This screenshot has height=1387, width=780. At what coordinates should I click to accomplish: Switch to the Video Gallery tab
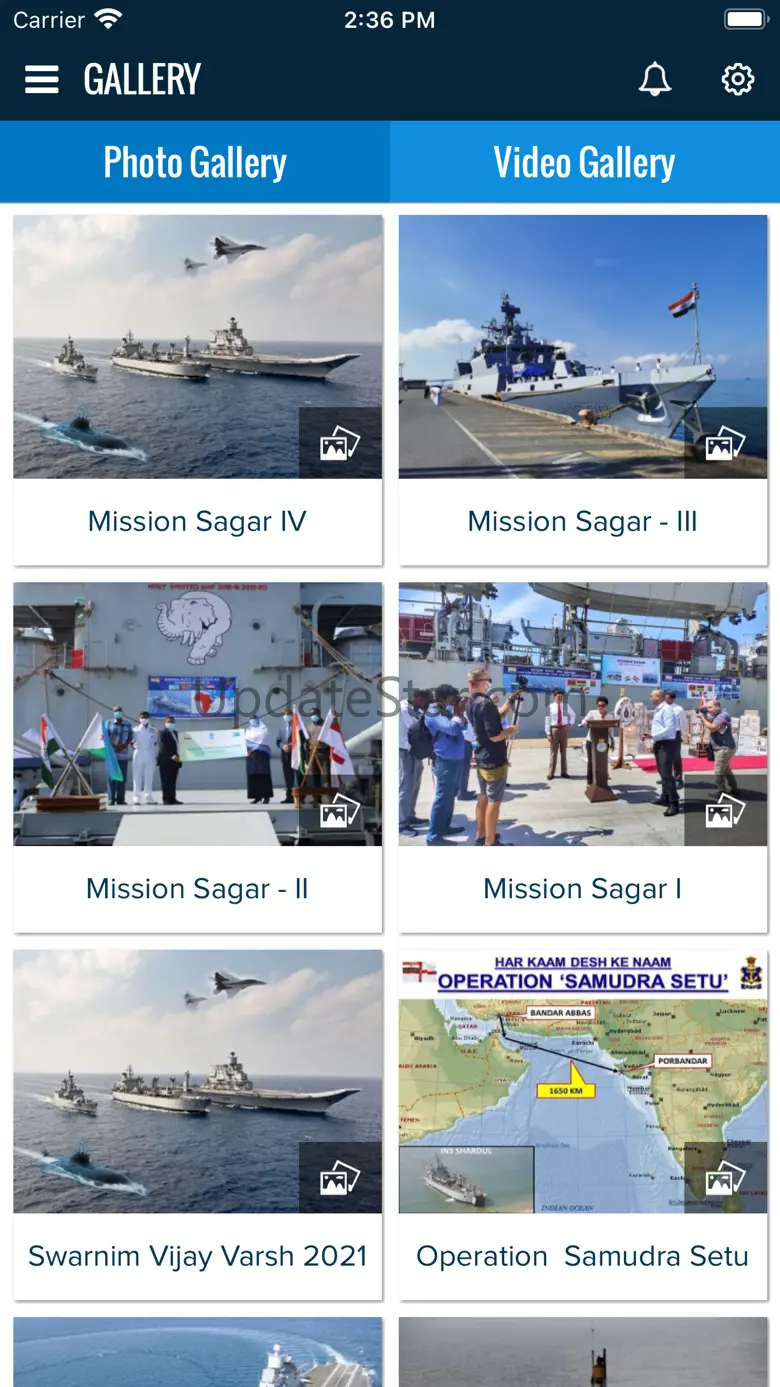click(585, 162)
